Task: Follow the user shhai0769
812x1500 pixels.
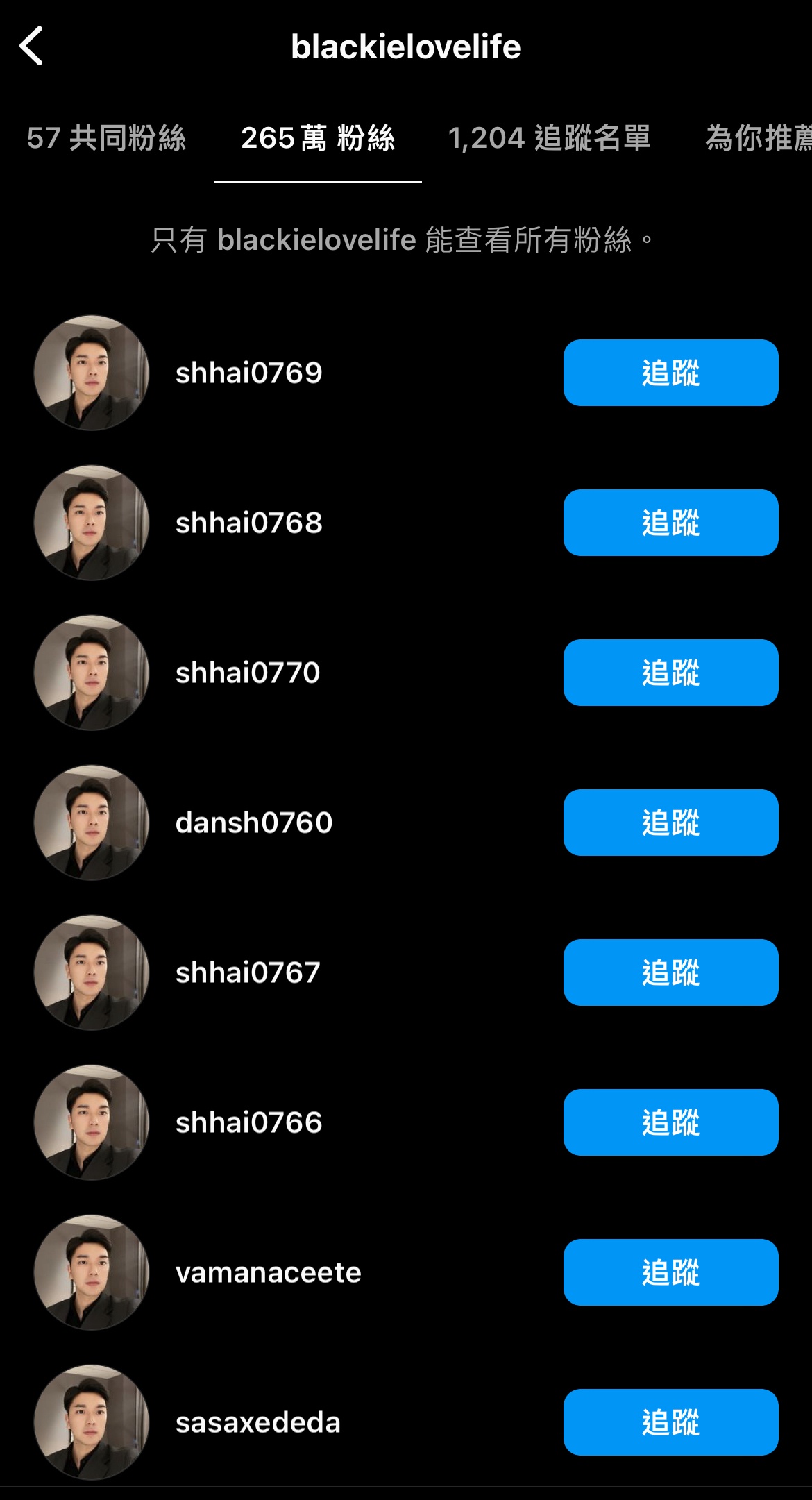Action: 670,373
